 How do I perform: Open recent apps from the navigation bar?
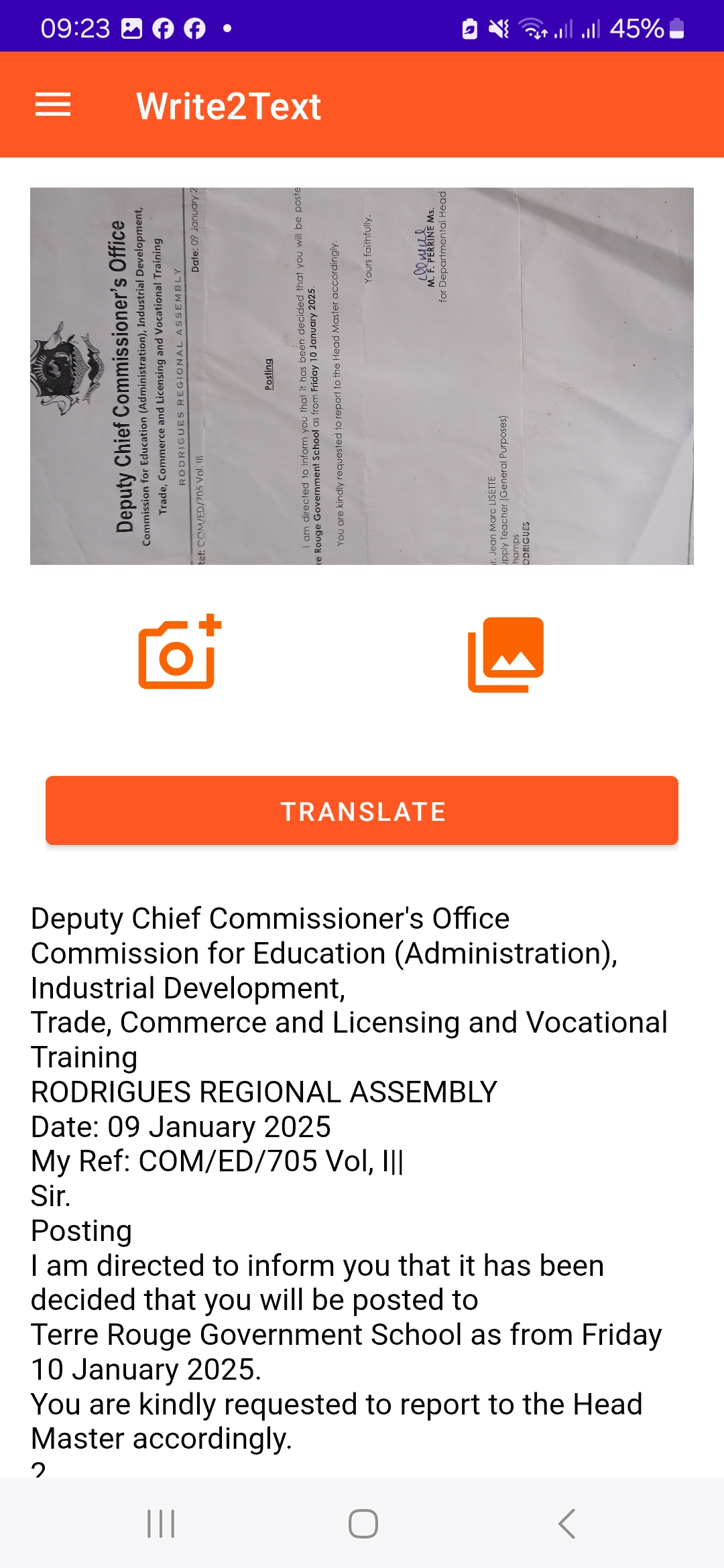pos(161,1523)
